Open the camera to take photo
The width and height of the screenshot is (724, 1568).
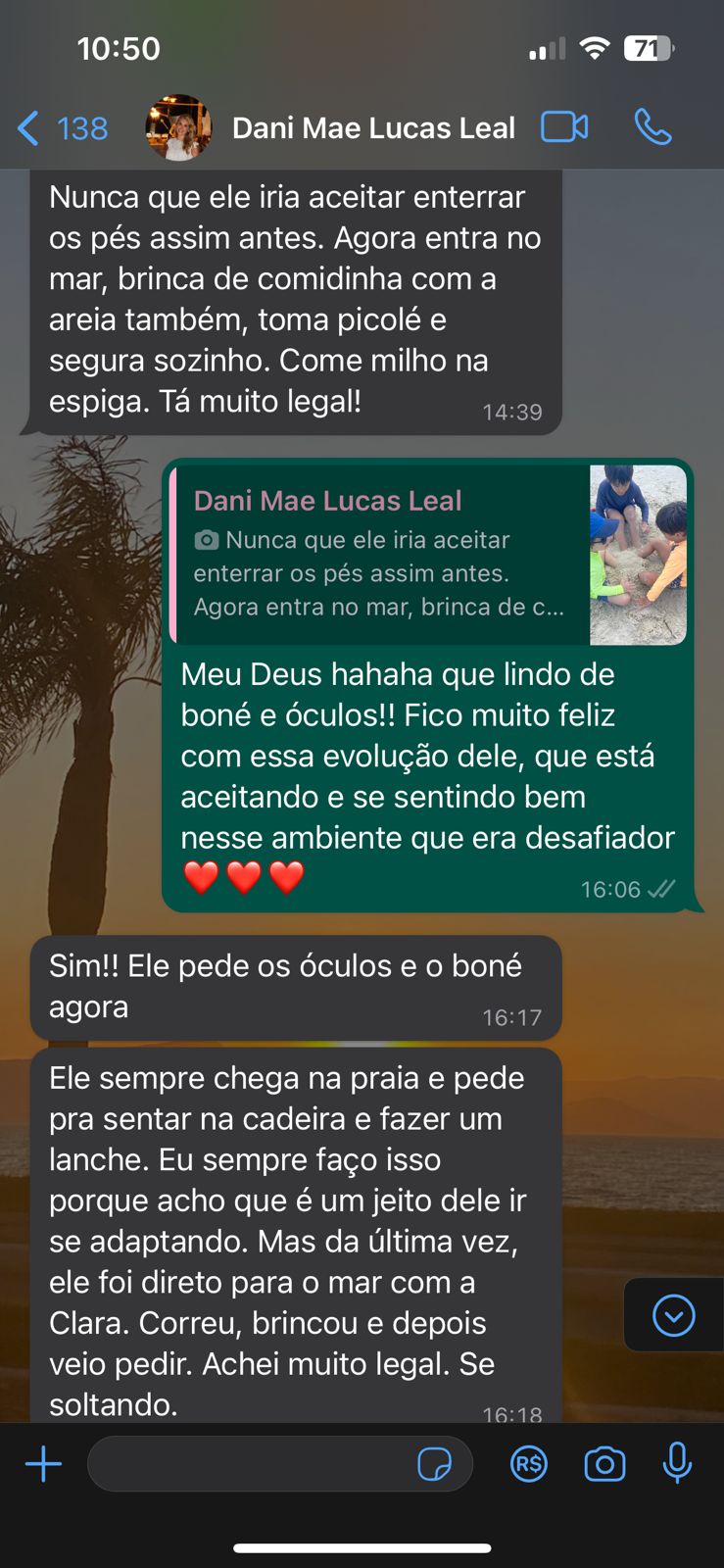tap(604, 1464)
